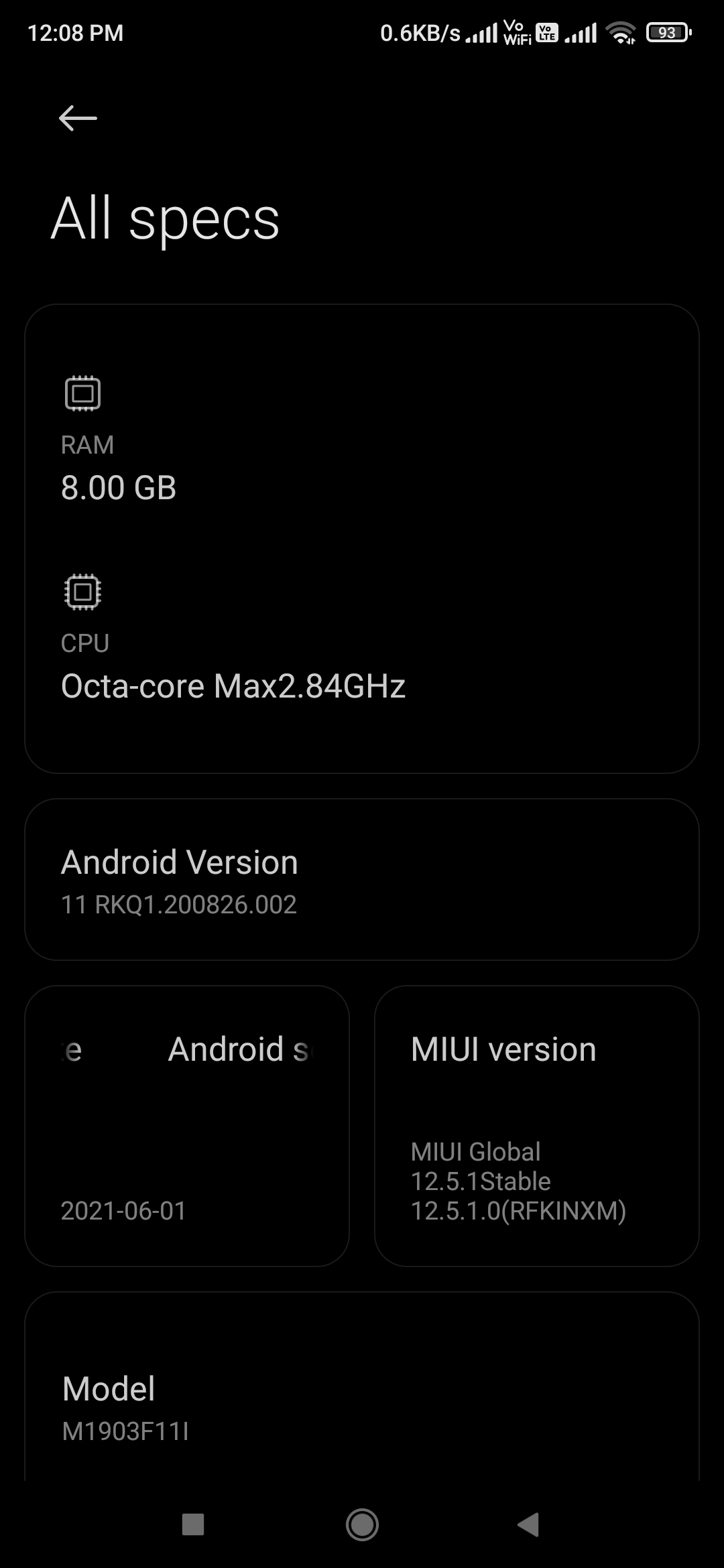Tap the Android Version card
Screen dimensions: 724x1568
tap(362, 879)
